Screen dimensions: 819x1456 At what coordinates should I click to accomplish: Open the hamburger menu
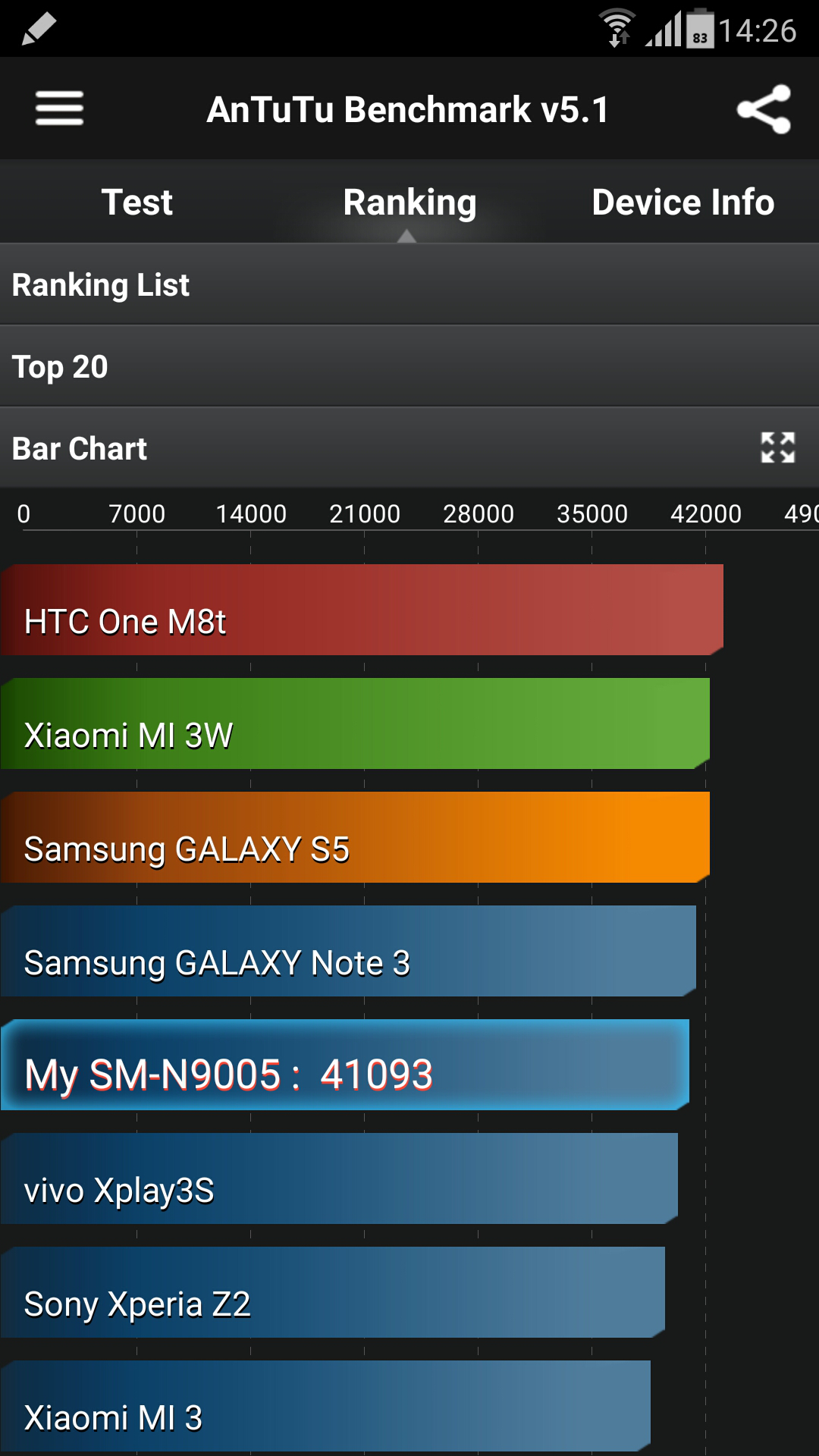(59, 108)
